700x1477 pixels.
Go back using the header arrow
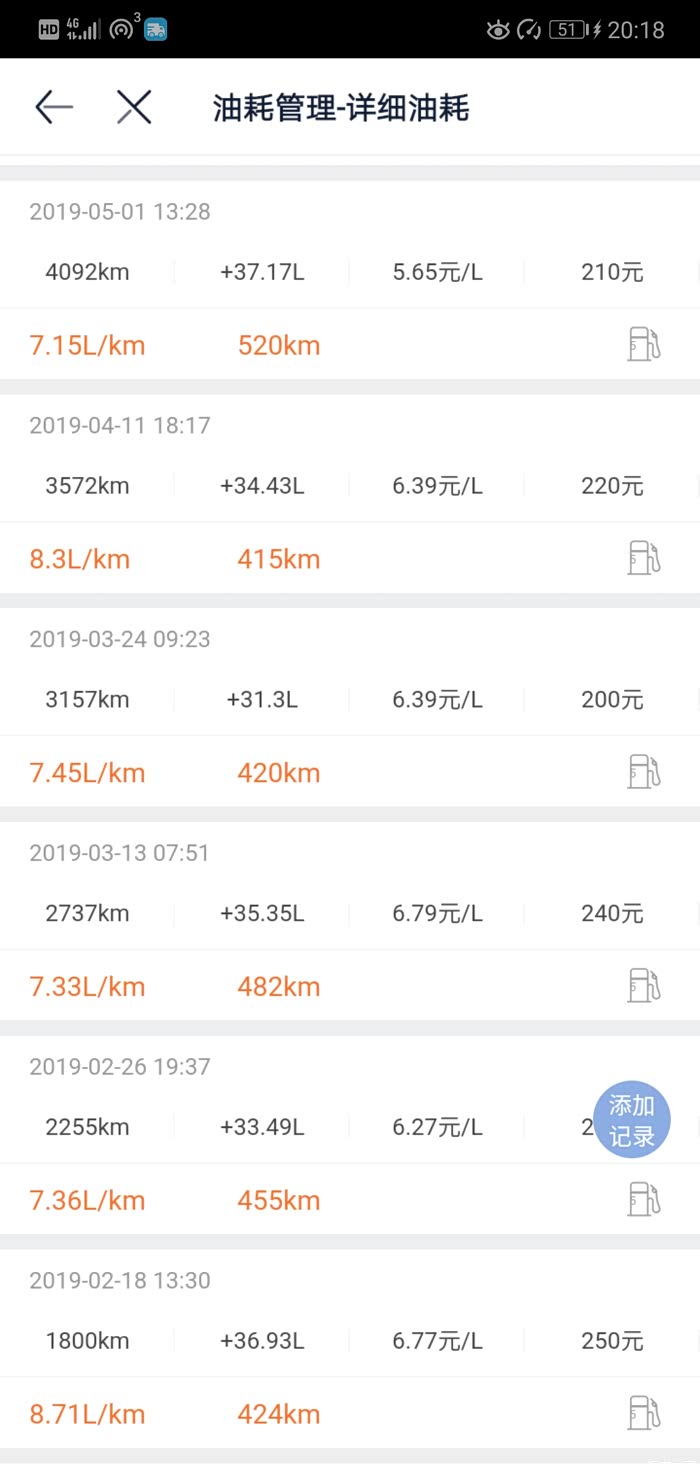(x=54, y=107)
